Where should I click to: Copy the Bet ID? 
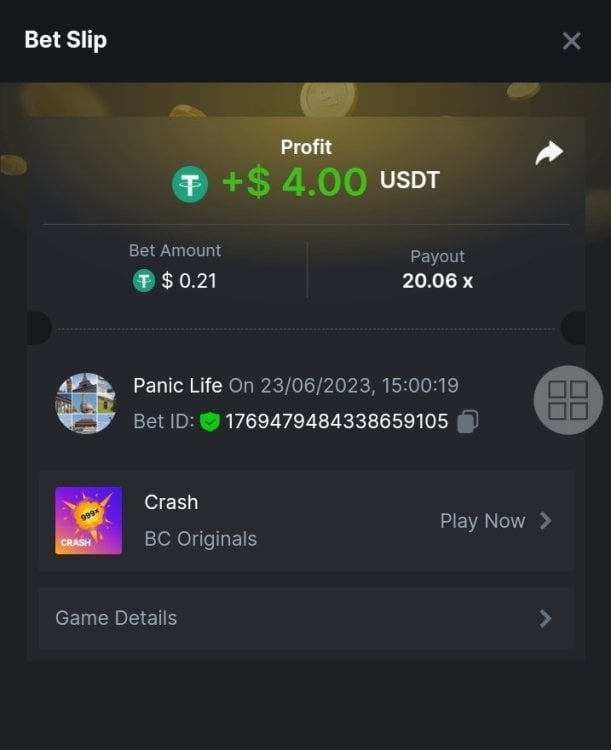467,422
